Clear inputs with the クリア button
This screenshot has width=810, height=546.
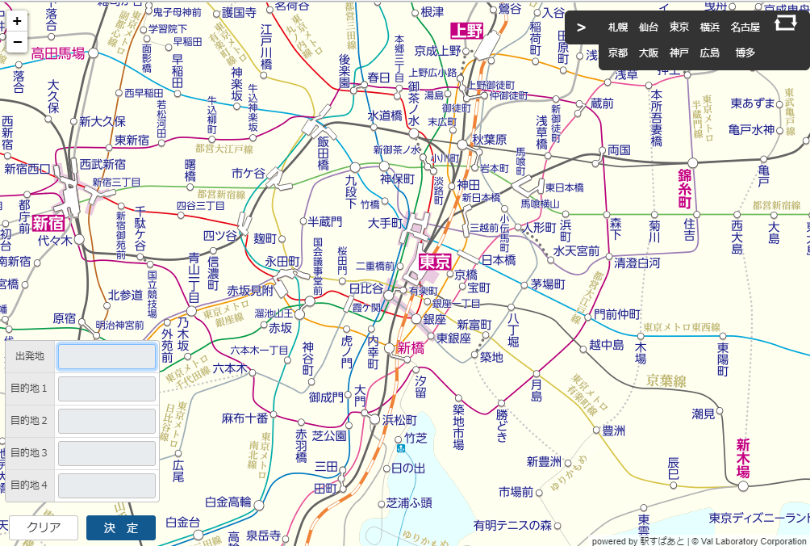coord(43,527)
